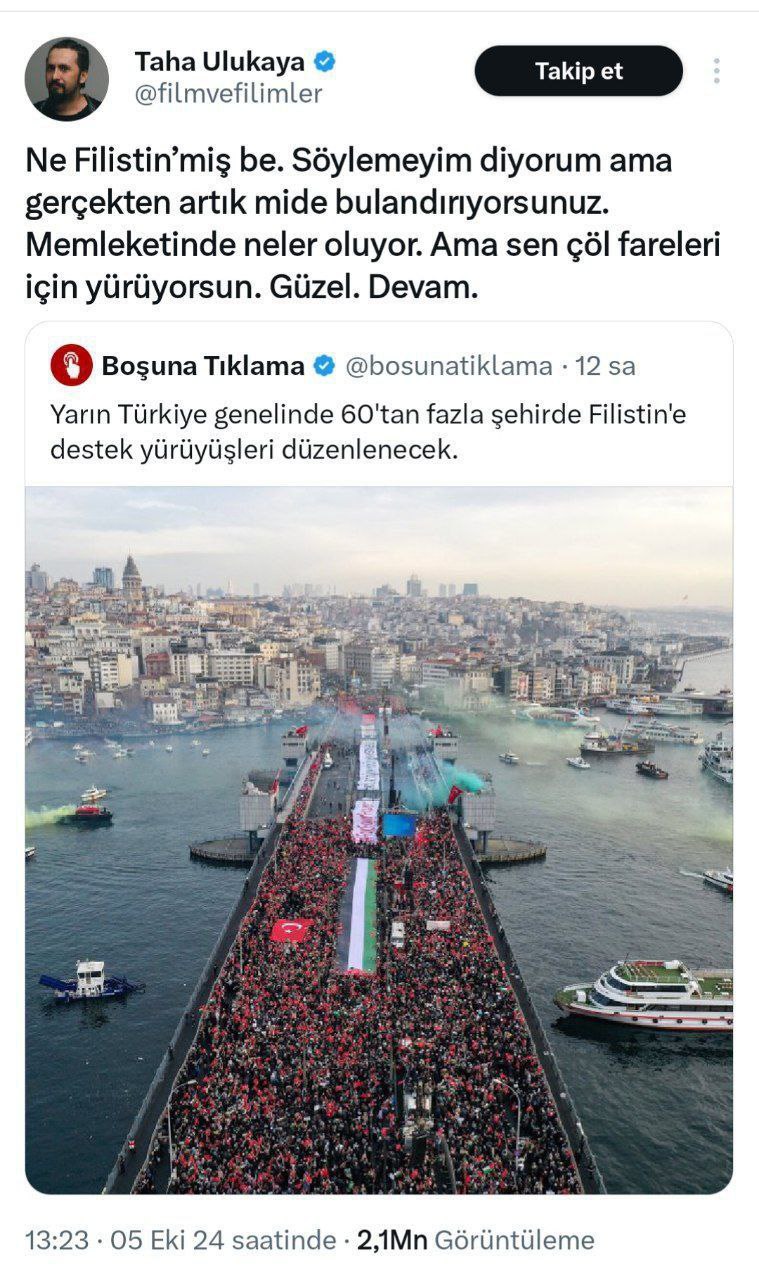Tap the Takip et follow button

578,71
